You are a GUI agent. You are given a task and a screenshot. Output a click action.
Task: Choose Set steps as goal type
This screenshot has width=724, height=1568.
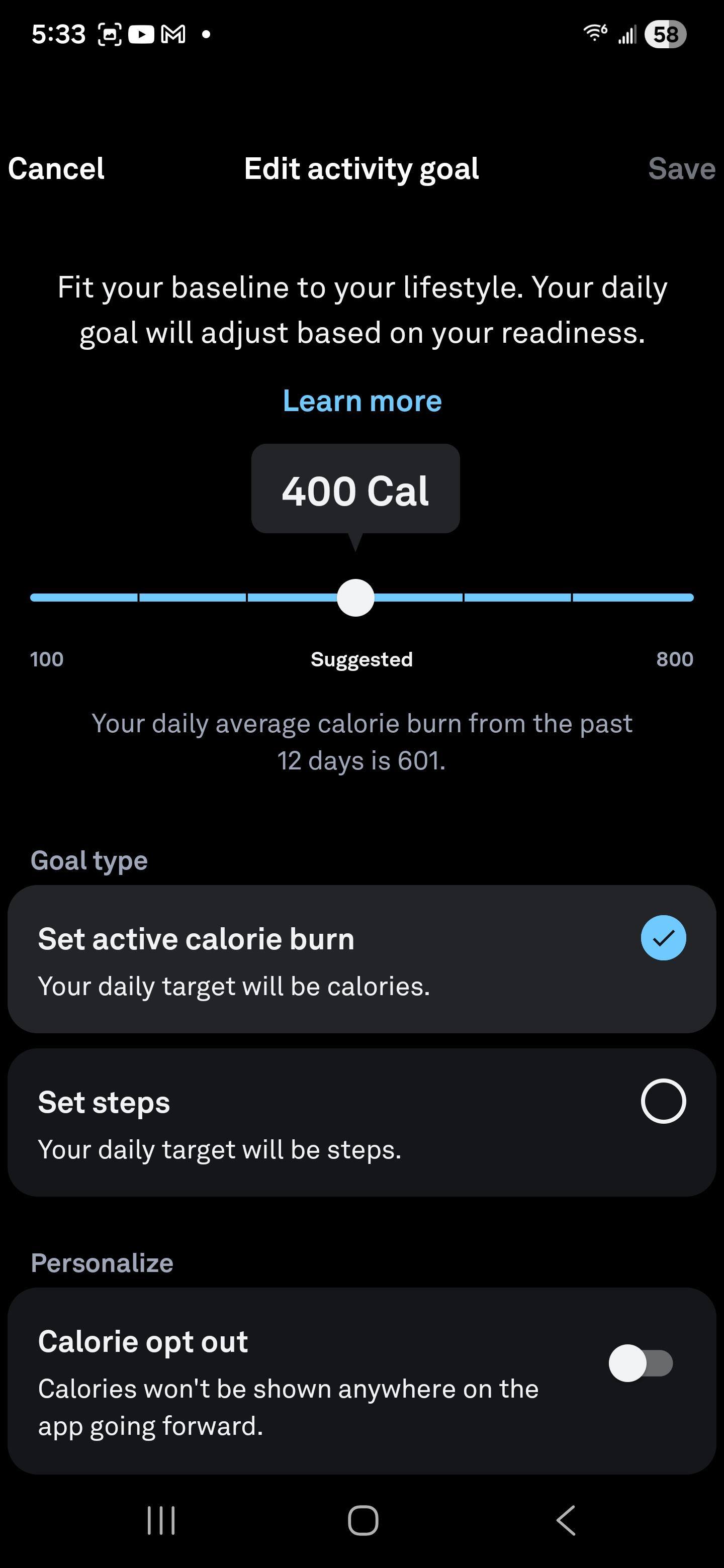(663, 1101)
